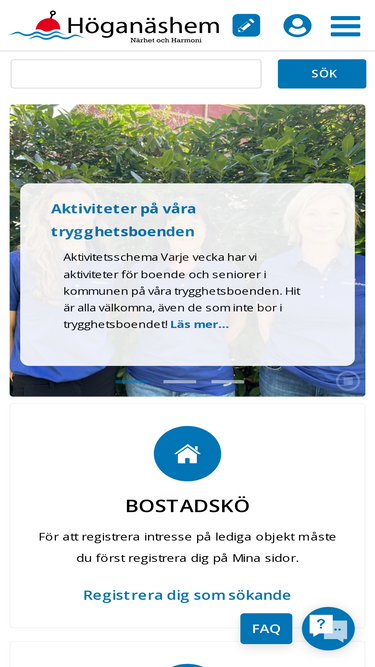Tap the SÖK search button
The image size is (375, 667).
pos(322,74)
